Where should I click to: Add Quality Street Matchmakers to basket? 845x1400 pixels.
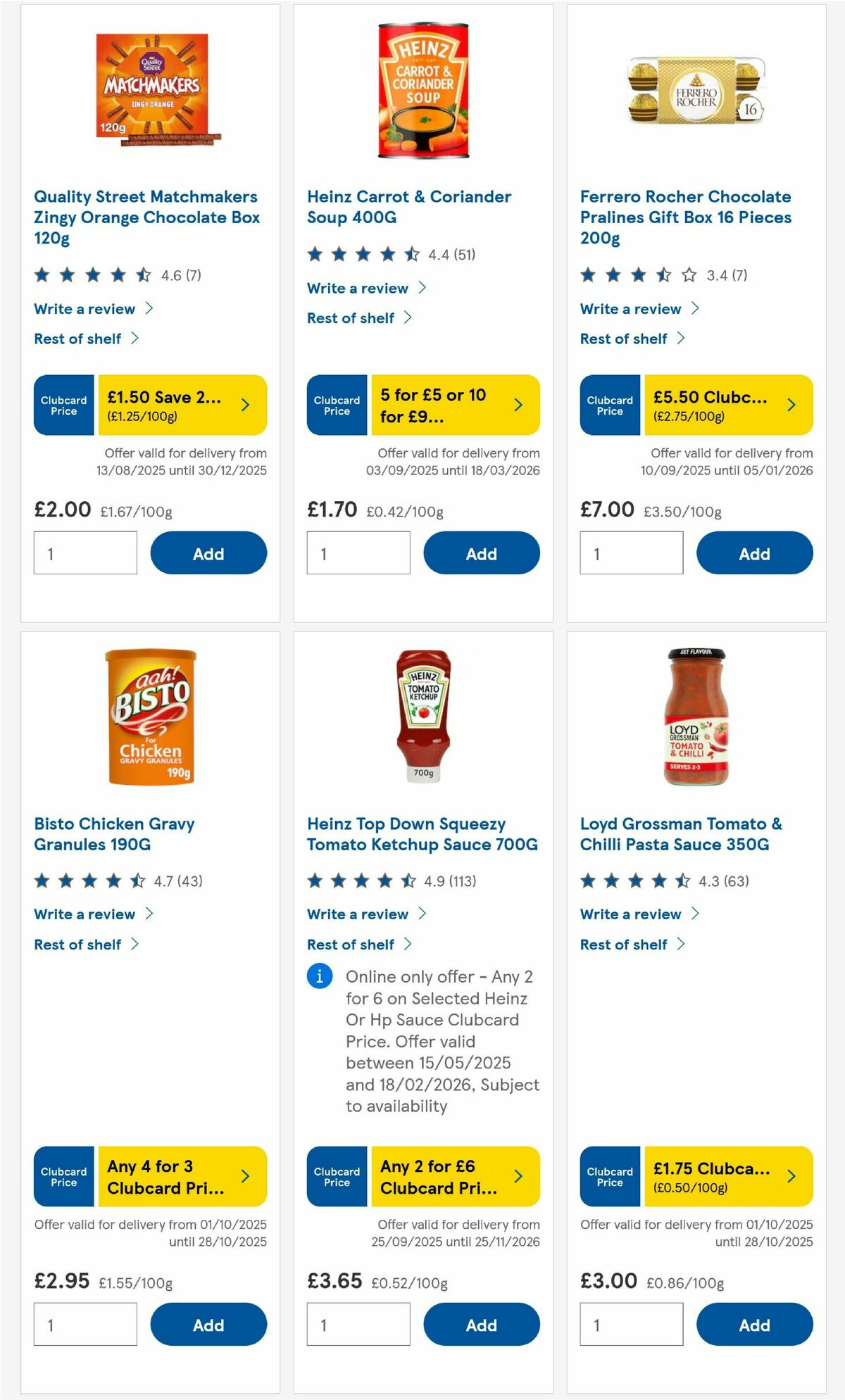tap(209, 553)
